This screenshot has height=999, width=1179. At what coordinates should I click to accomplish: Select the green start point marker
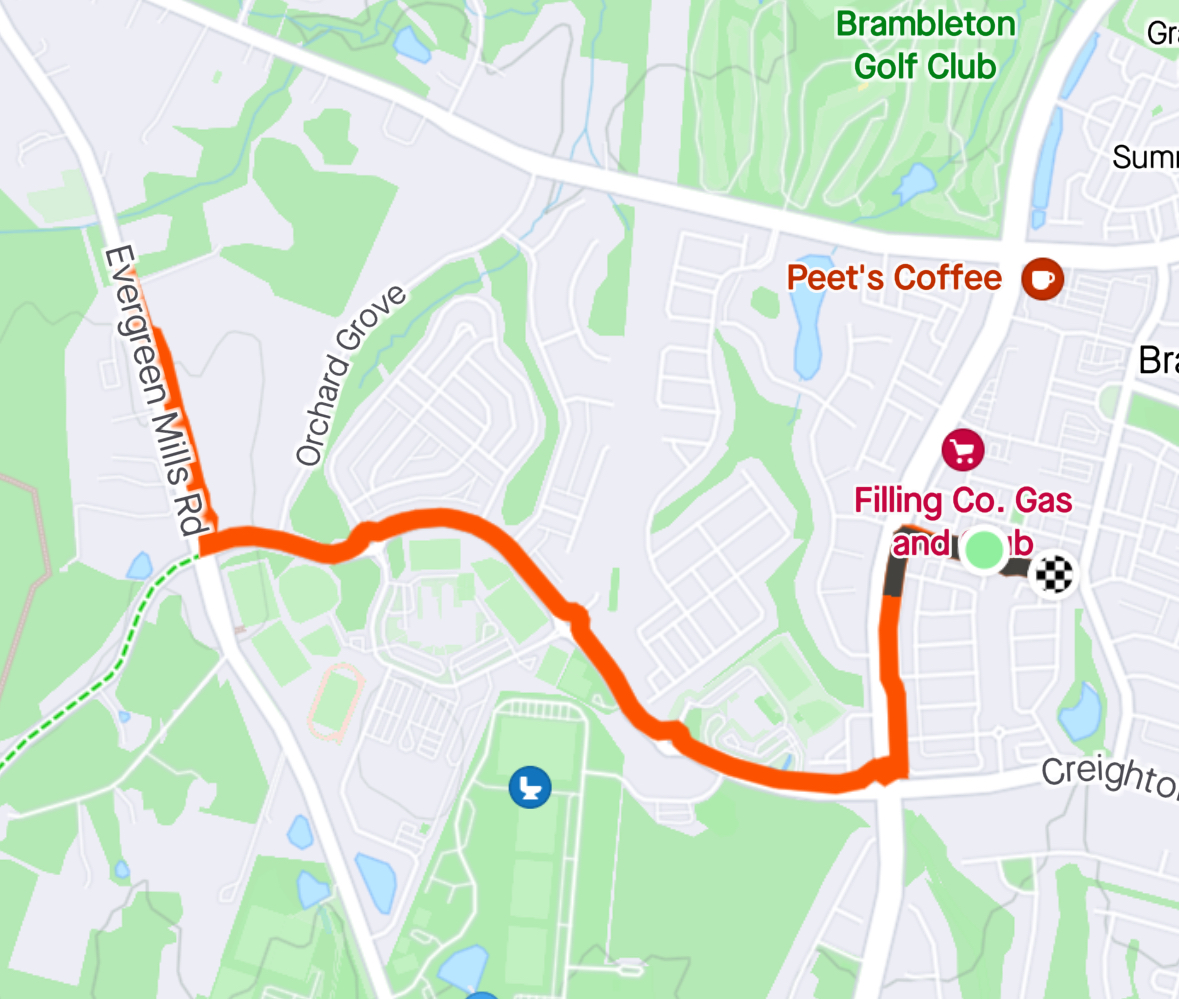coord(986,549)
